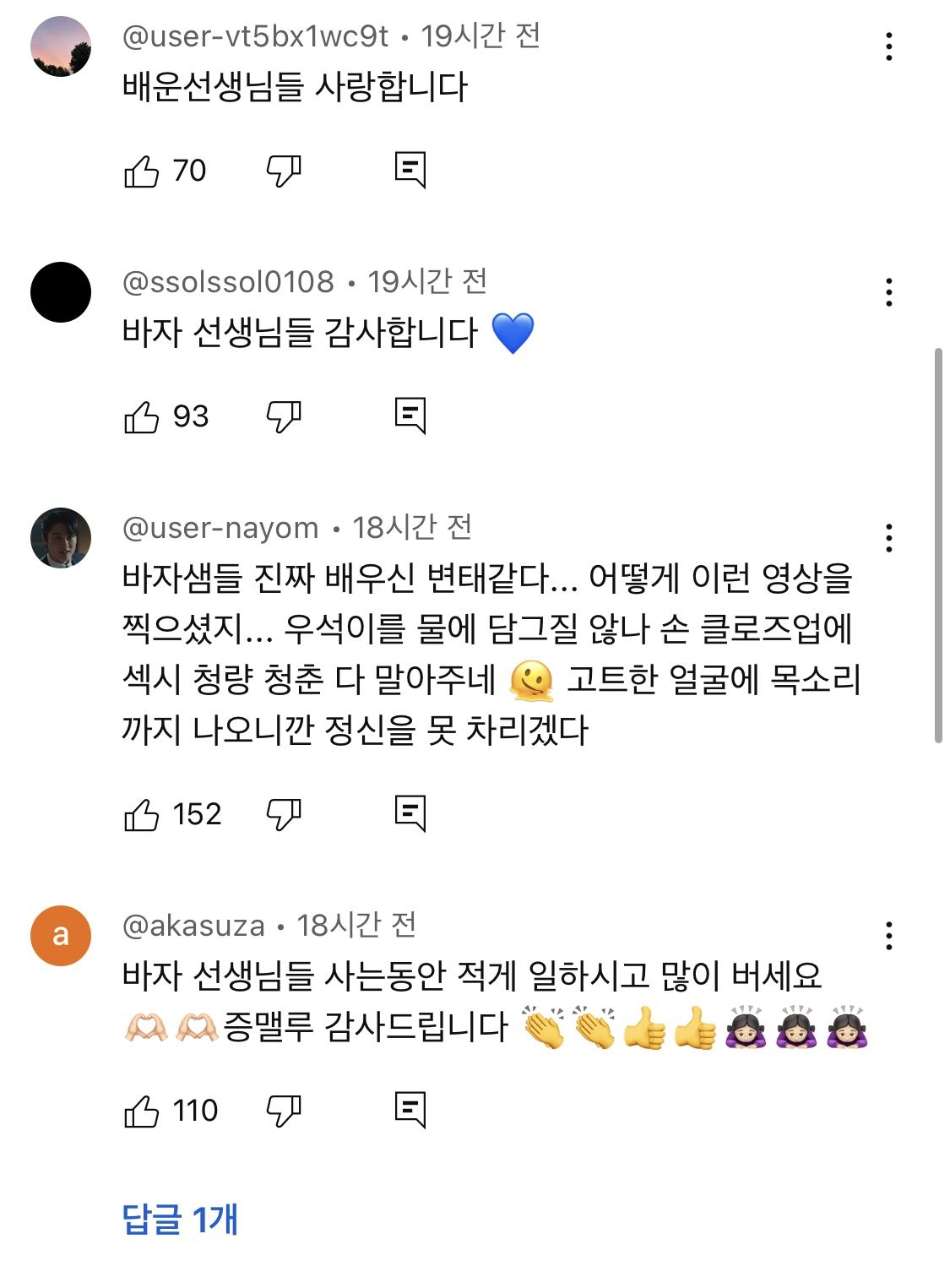The width and height of the screenshot is (950, 1288).
Task: Dislike the comment by @user-nayom
Action: point(284,815)
